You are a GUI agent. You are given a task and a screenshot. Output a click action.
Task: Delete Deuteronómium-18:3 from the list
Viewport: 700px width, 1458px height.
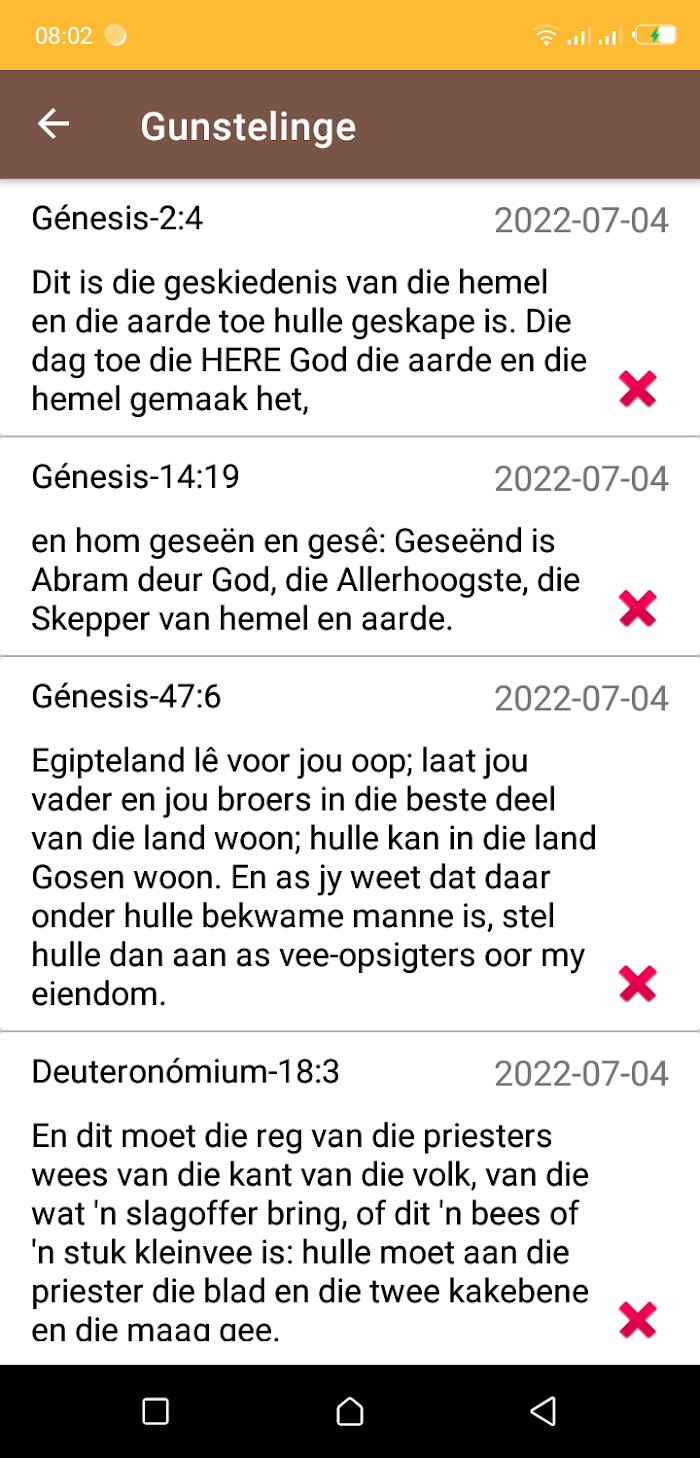tap(637, 1320)
